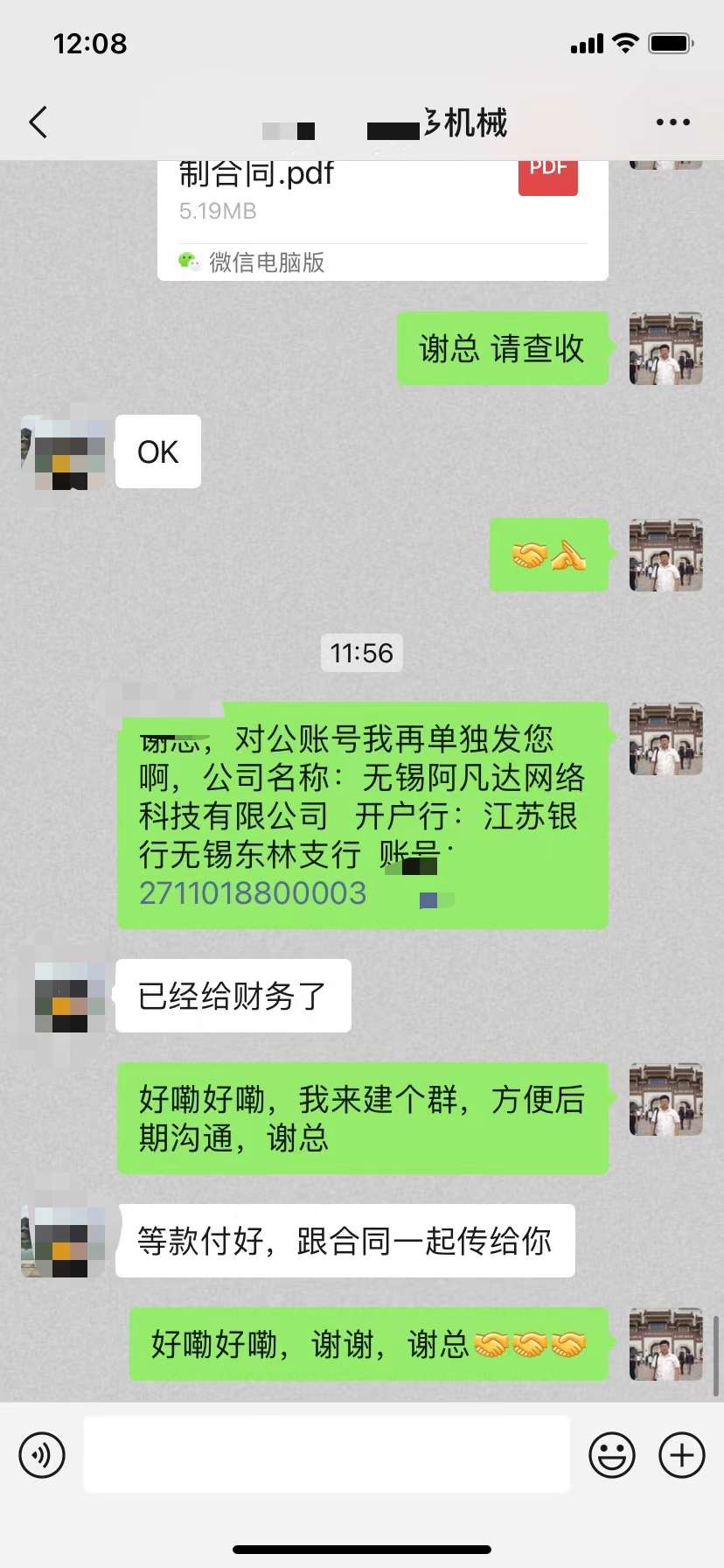
Task: Open contact avatar beside the OK message
Action: pos(64,451)
